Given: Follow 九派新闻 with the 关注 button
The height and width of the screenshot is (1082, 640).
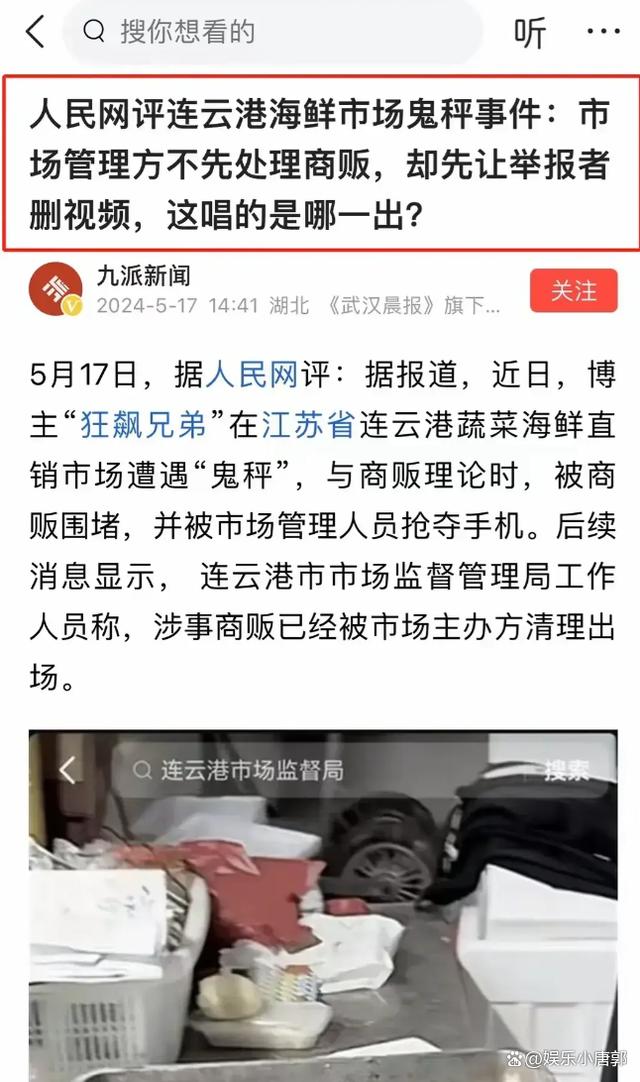Looking at the screenshot, I should tap(573, 291).
